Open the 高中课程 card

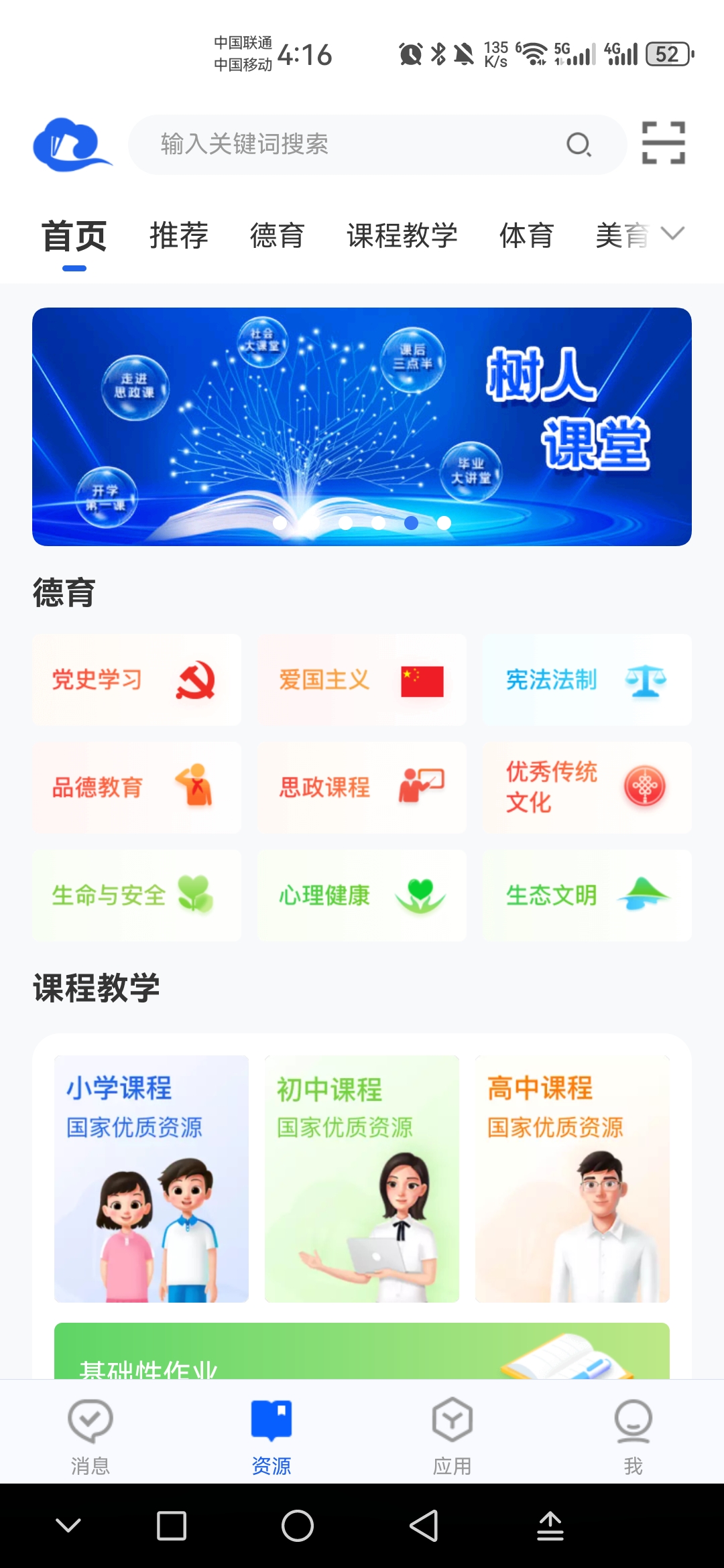point(572,1178)
